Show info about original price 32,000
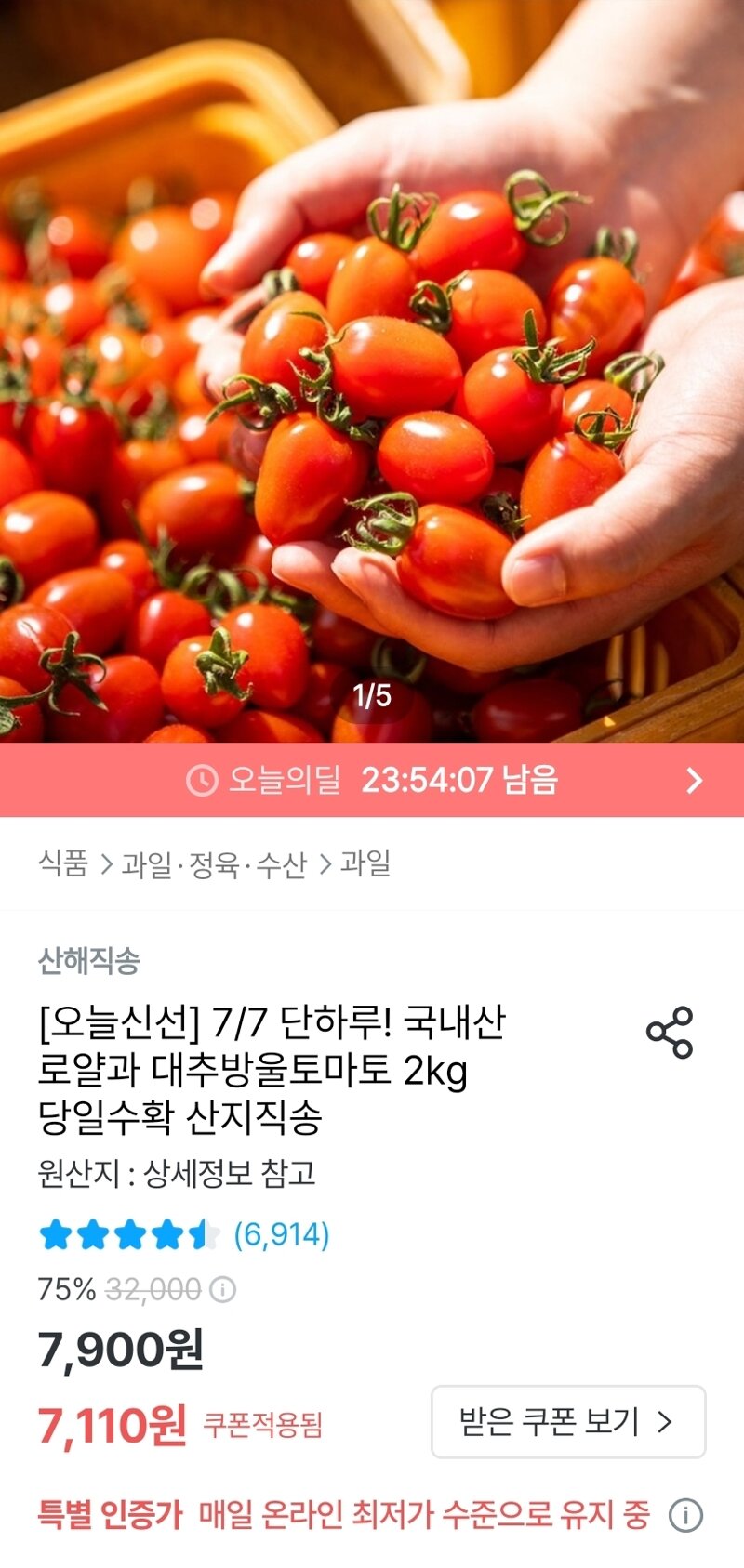This screenshot has height=1568, width=744. 223,1289
